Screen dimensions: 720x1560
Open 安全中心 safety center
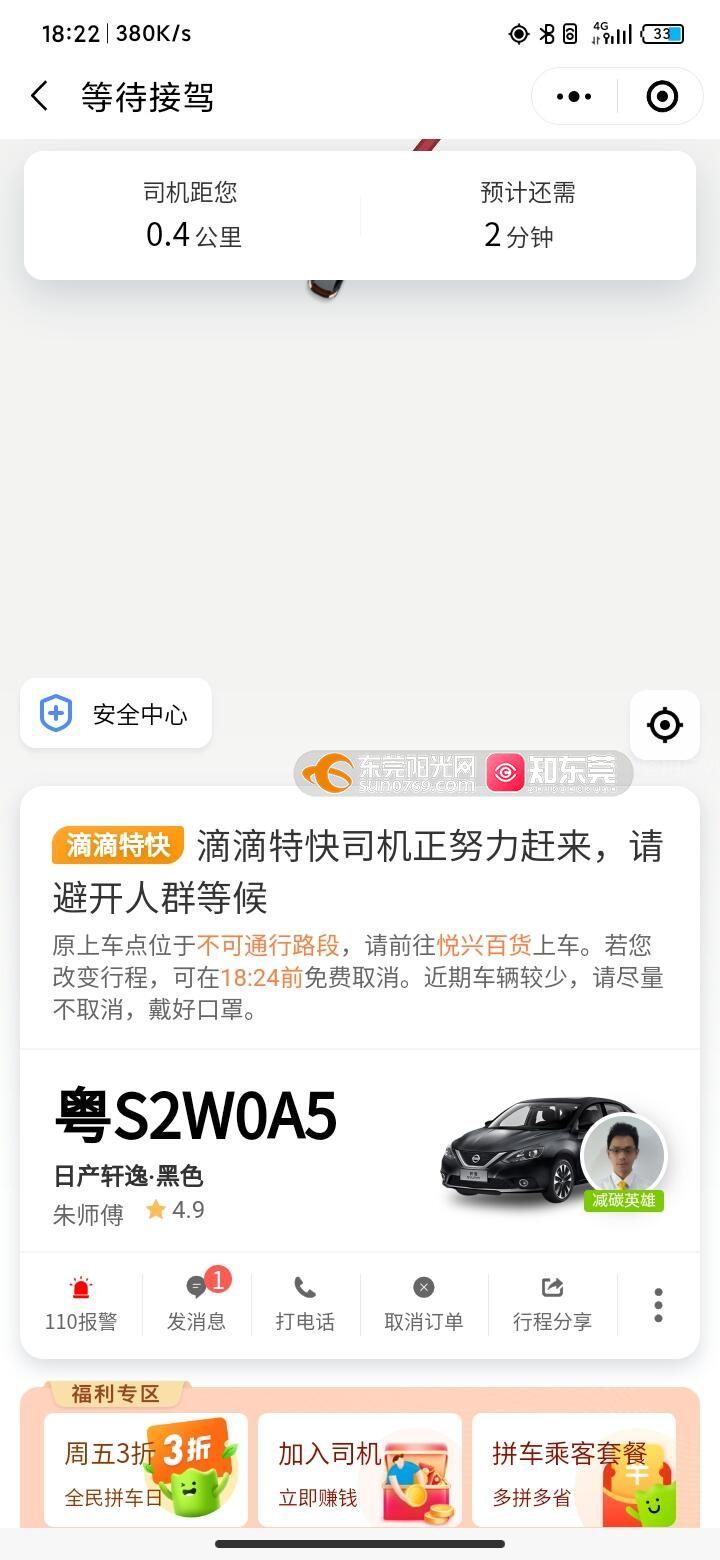click(116, 714)
